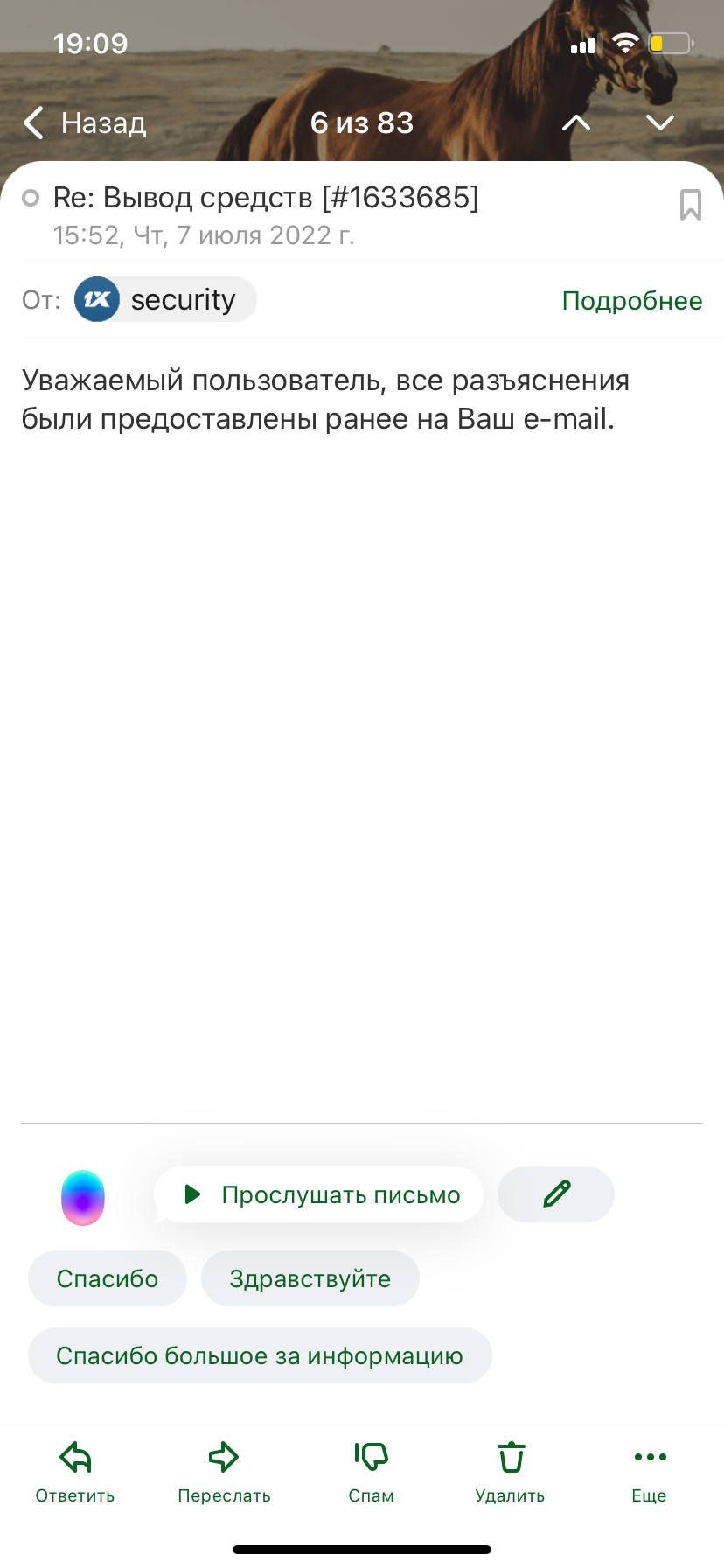The image size is (724, 1568).
Task: Delete the email with Удалить
Action: pyautogui.click(x=510, y=1473)
